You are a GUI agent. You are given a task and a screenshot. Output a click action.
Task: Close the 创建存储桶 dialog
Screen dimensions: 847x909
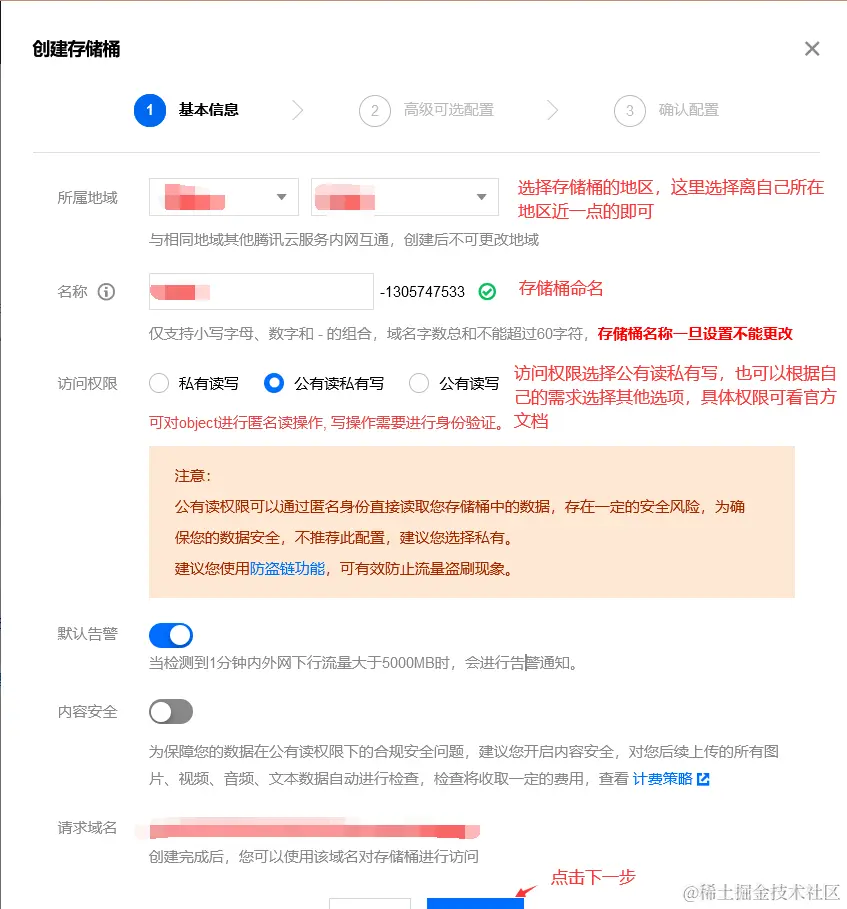812,49
